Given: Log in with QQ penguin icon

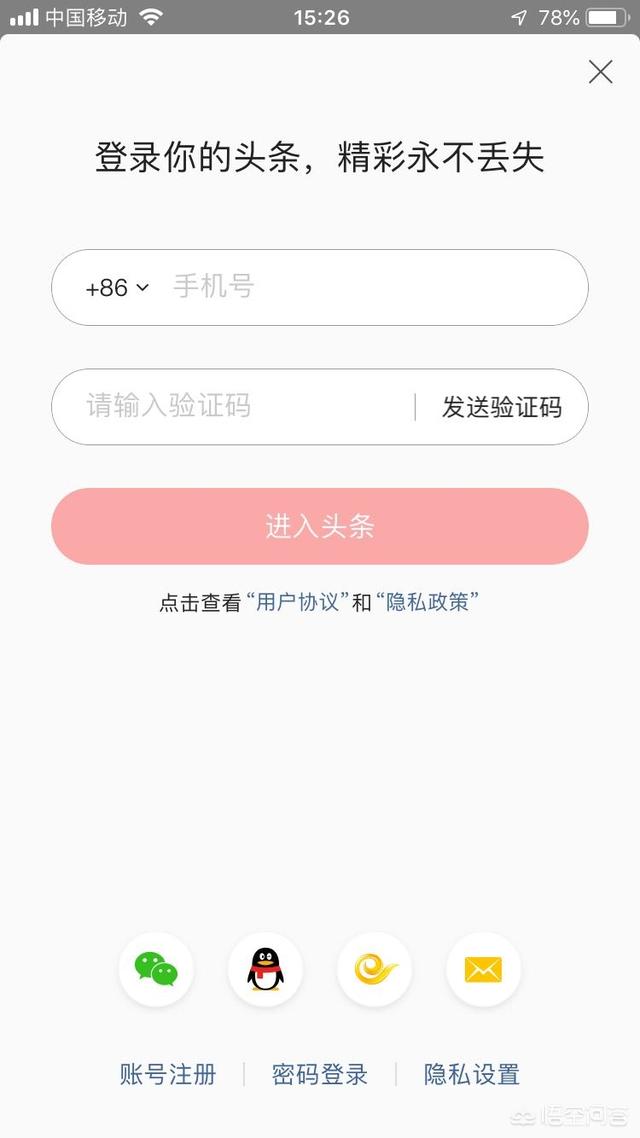Looking at the screenshot, I should (x=265, y=969).
